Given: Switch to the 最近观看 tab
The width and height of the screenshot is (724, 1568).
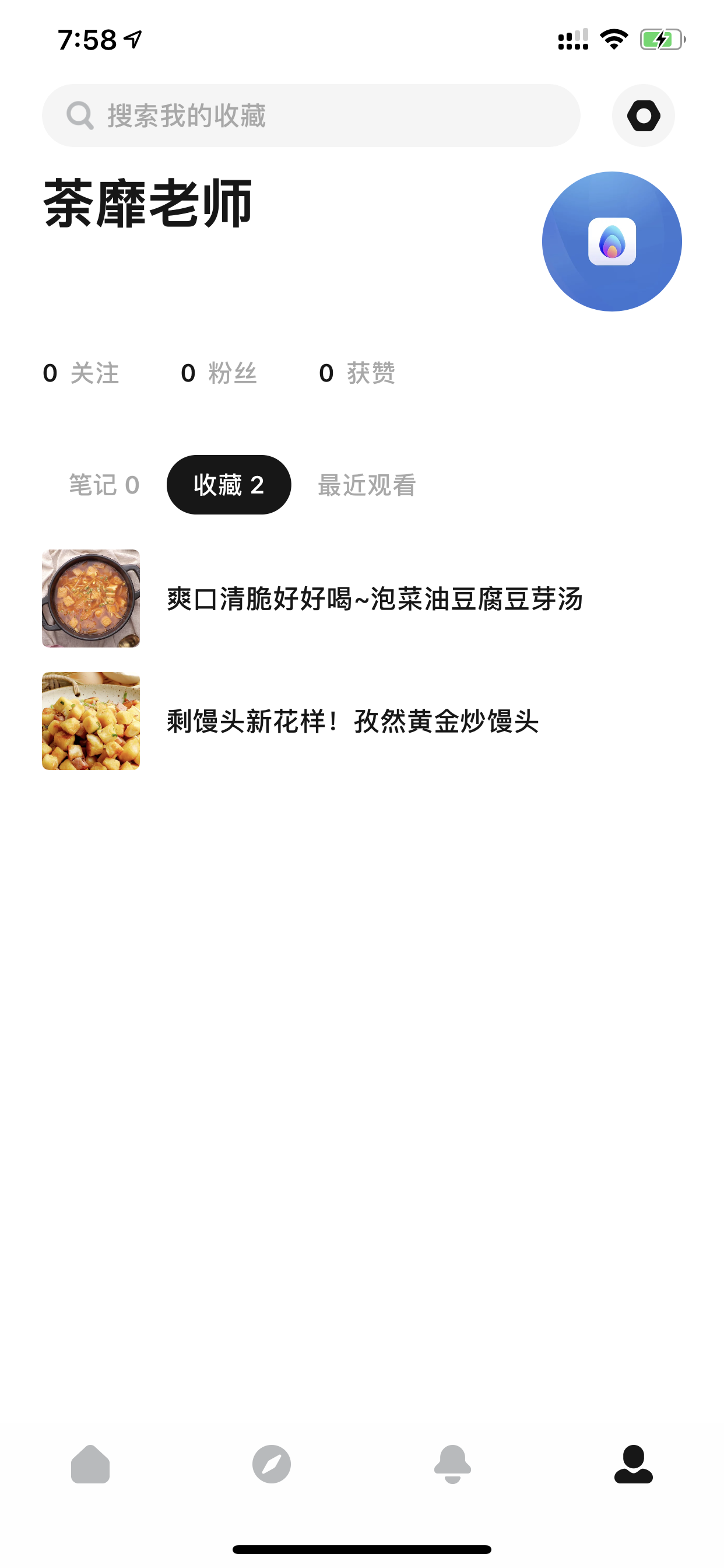Looking at the screenshot, I should (x=367, y=485).
